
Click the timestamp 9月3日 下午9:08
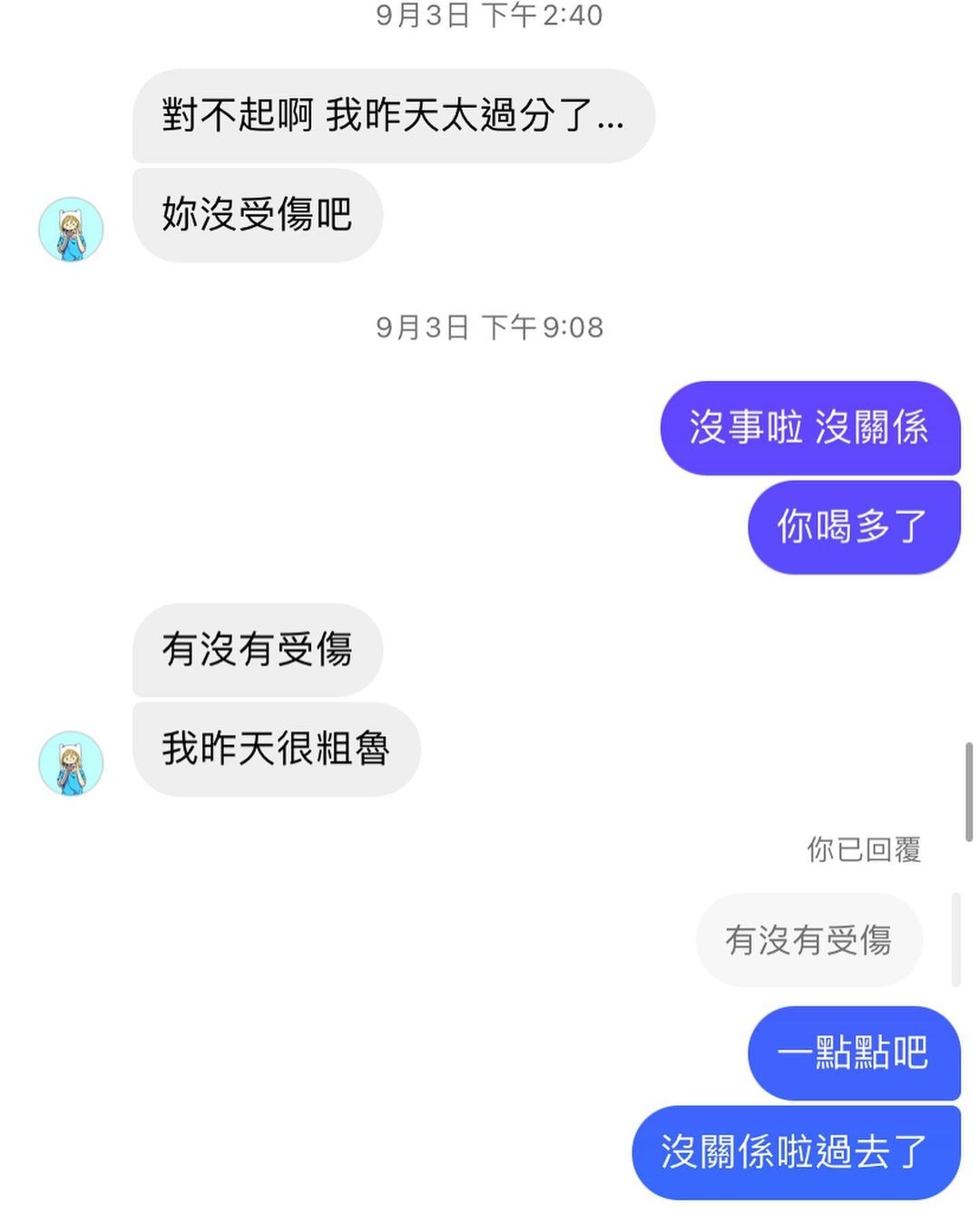pyautogui.click(x=489, y=328)
